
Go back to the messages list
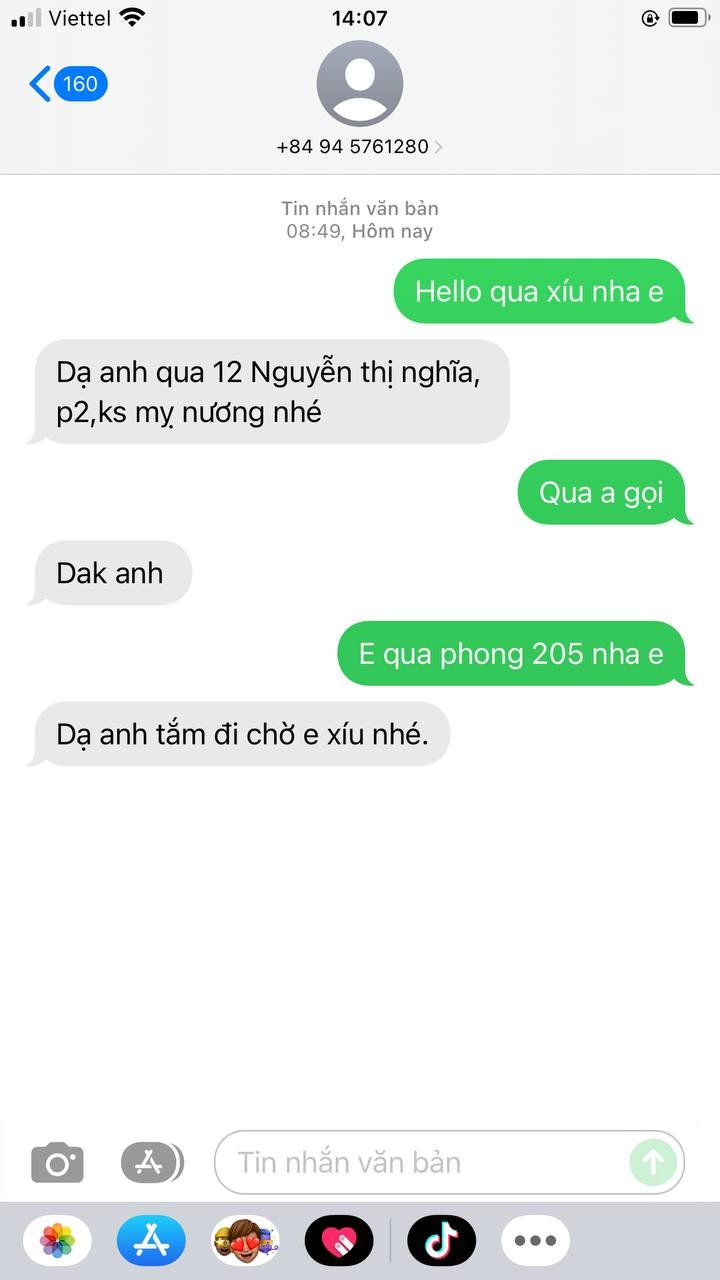click(68, 84)
